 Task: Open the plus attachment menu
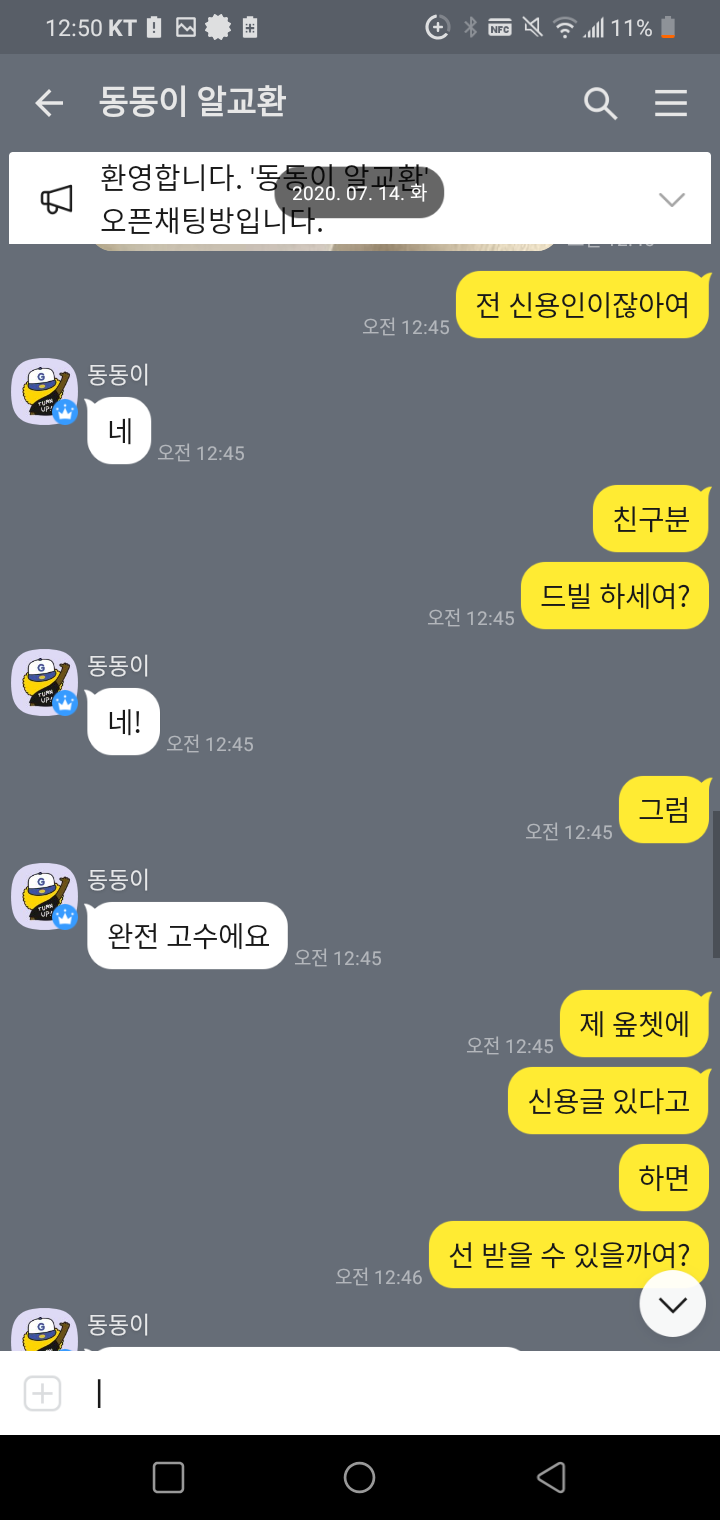tap(42, 1393)
